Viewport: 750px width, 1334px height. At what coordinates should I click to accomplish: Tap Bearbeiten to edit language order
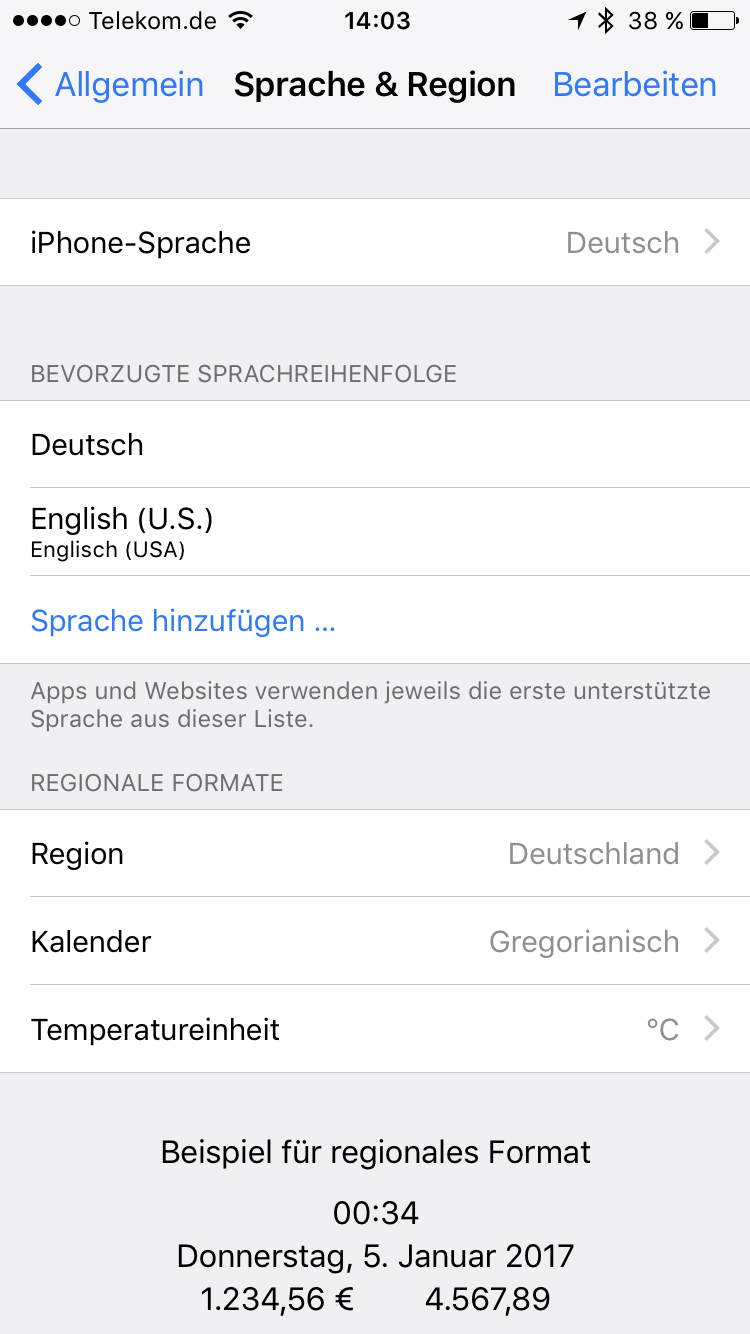635,85
